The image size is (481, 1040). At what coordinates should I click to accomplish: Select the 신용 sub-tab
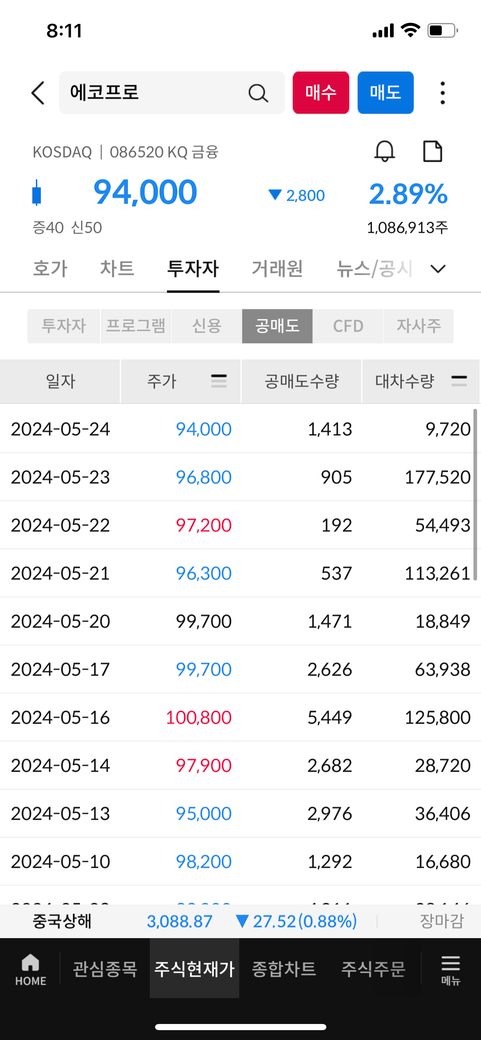206,326
